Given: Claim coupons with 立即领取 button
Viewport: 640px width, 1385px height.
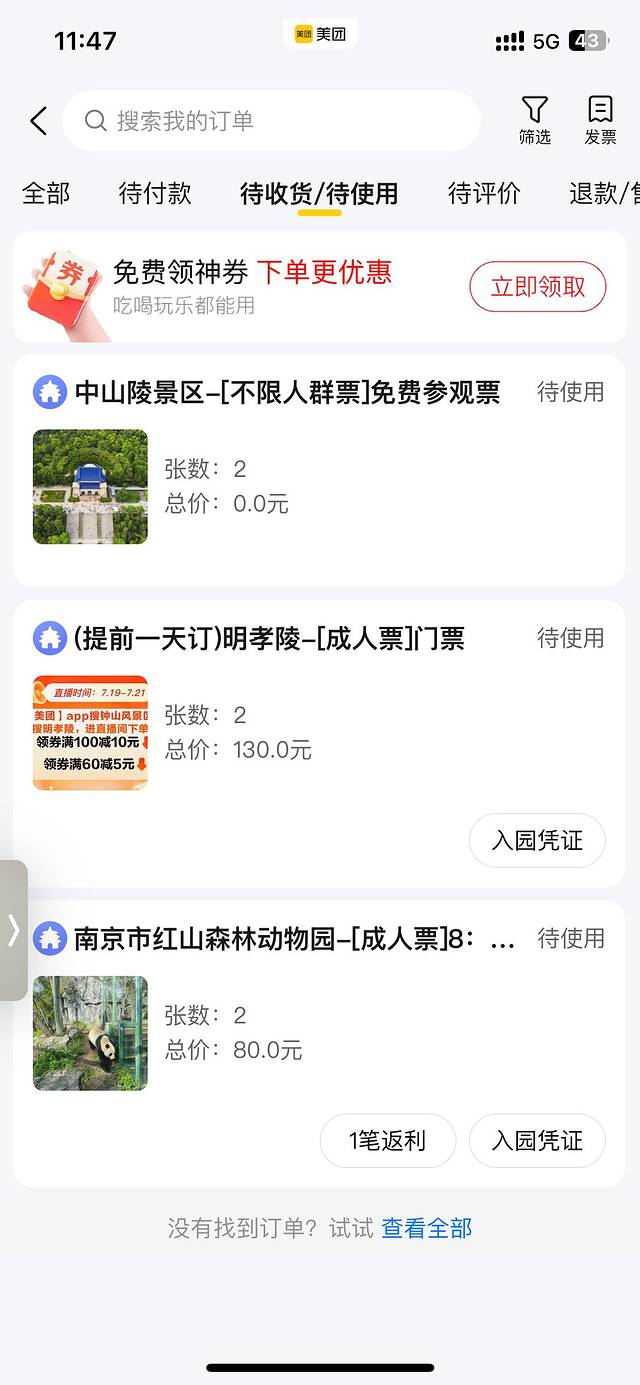Looking at the screenshot, I should pos(537,287).
